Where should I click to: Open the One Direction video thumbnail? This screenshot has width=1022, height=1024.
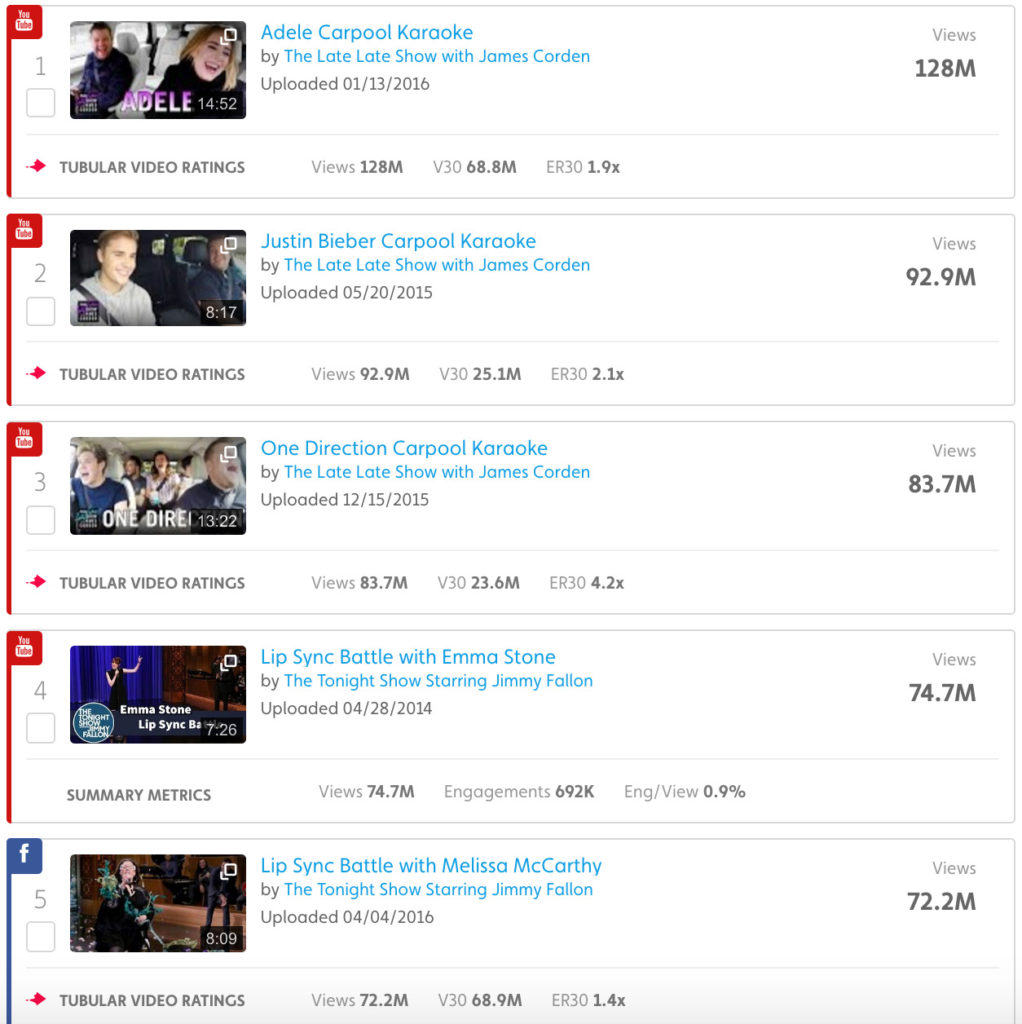click(157, 486)
